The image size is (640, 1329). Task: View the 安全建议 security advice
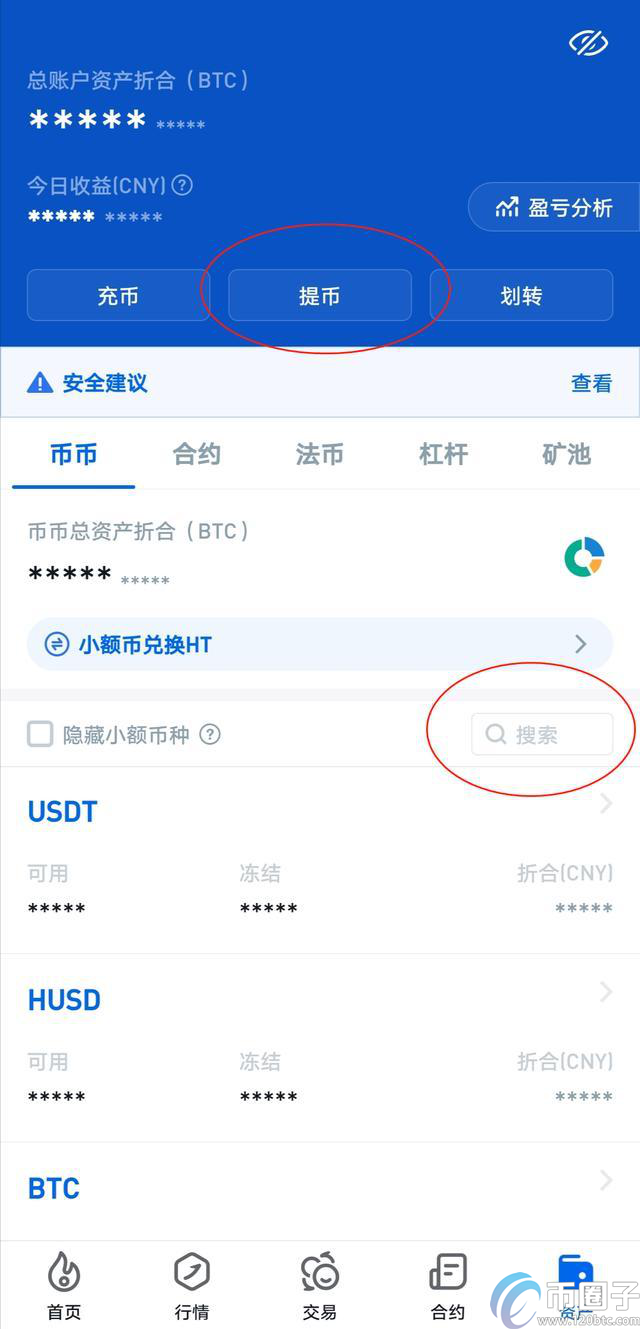click(591, 383)
